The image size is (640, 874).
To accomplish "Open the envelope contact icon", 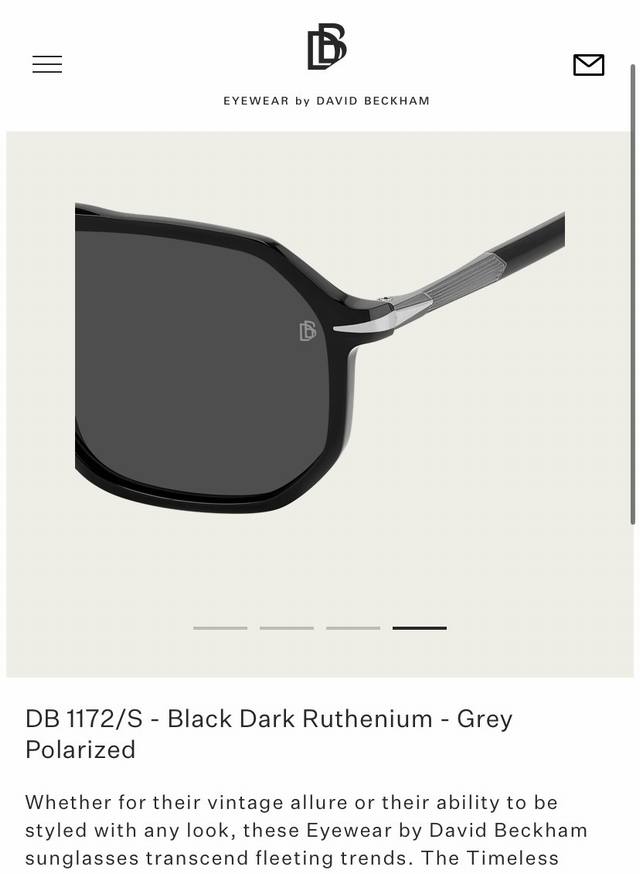I will point(588,65).
